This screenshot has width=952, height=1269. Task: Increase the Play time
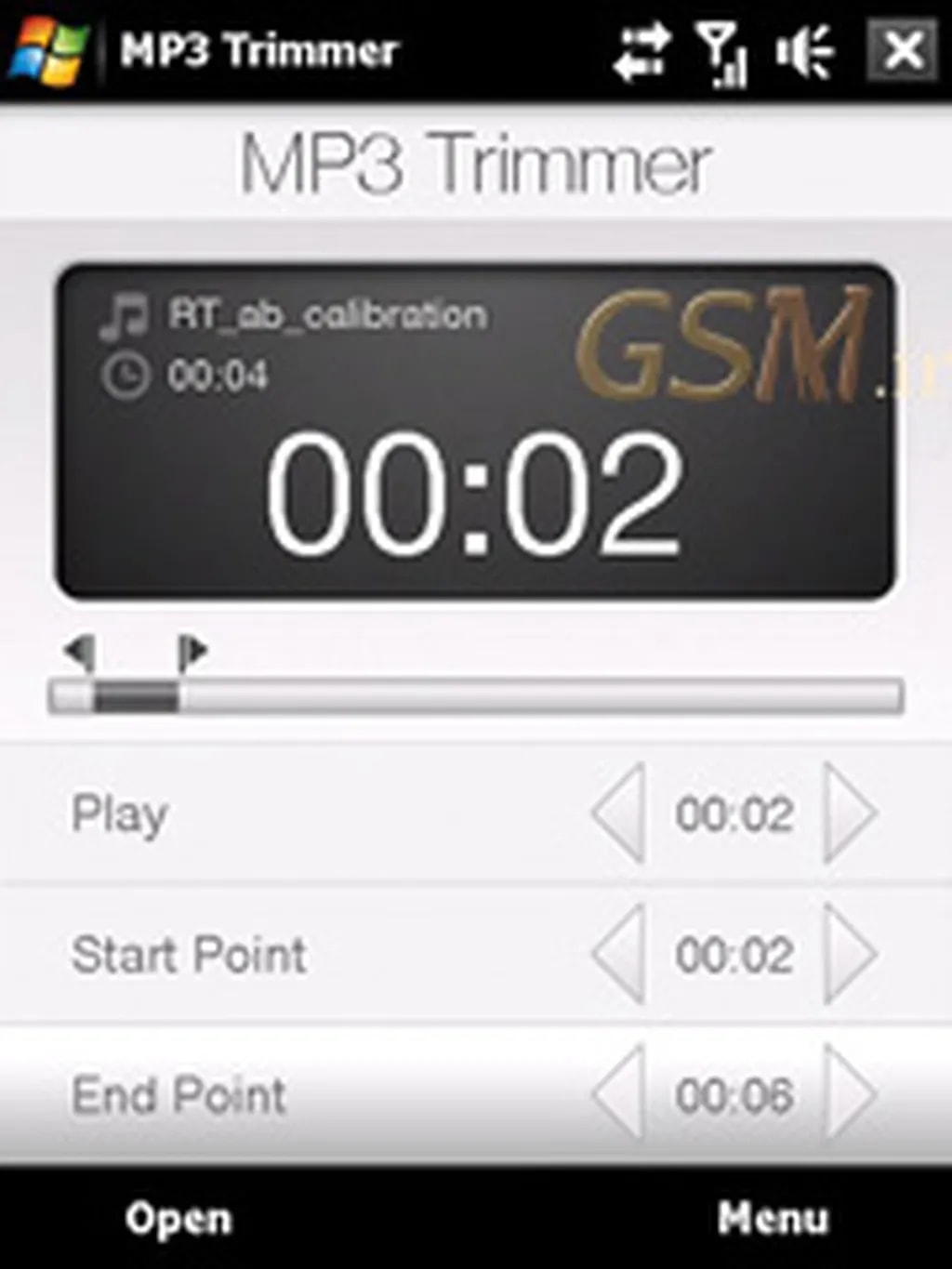848,813
